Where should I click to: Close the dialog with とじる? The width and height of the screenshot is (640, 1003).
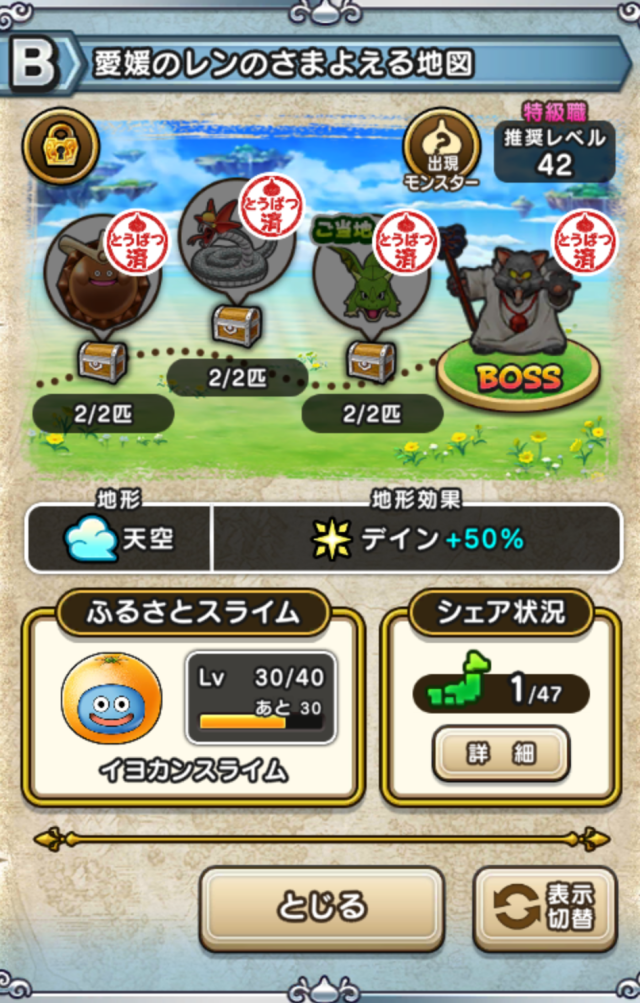pos(321,906)
